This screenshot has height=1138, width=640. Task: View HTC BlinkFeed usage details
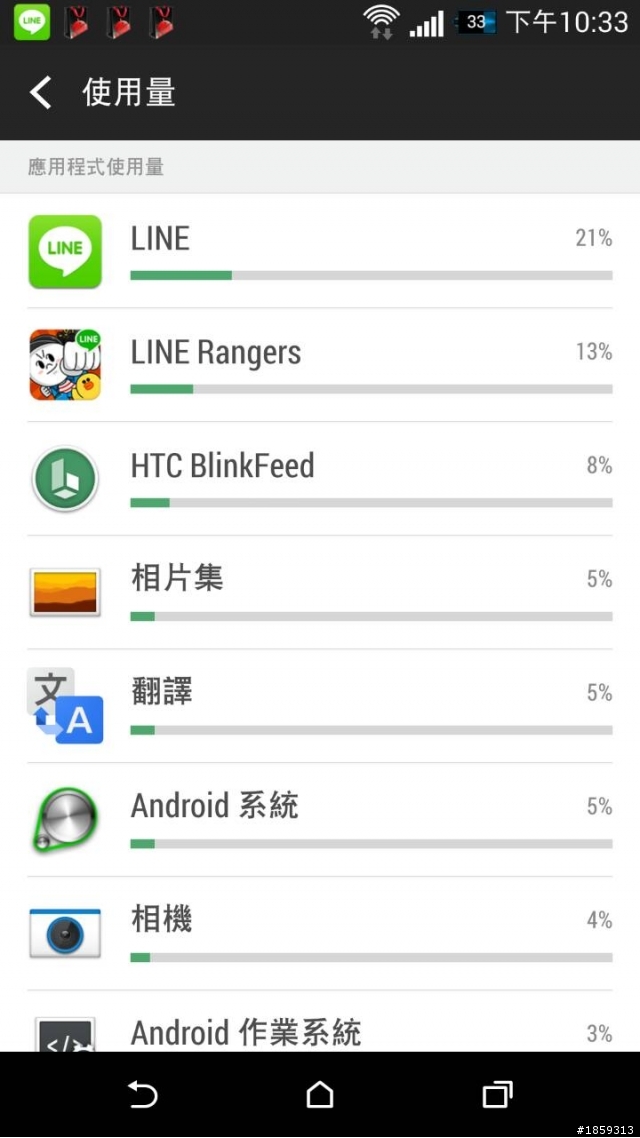[x=320, y=479]
